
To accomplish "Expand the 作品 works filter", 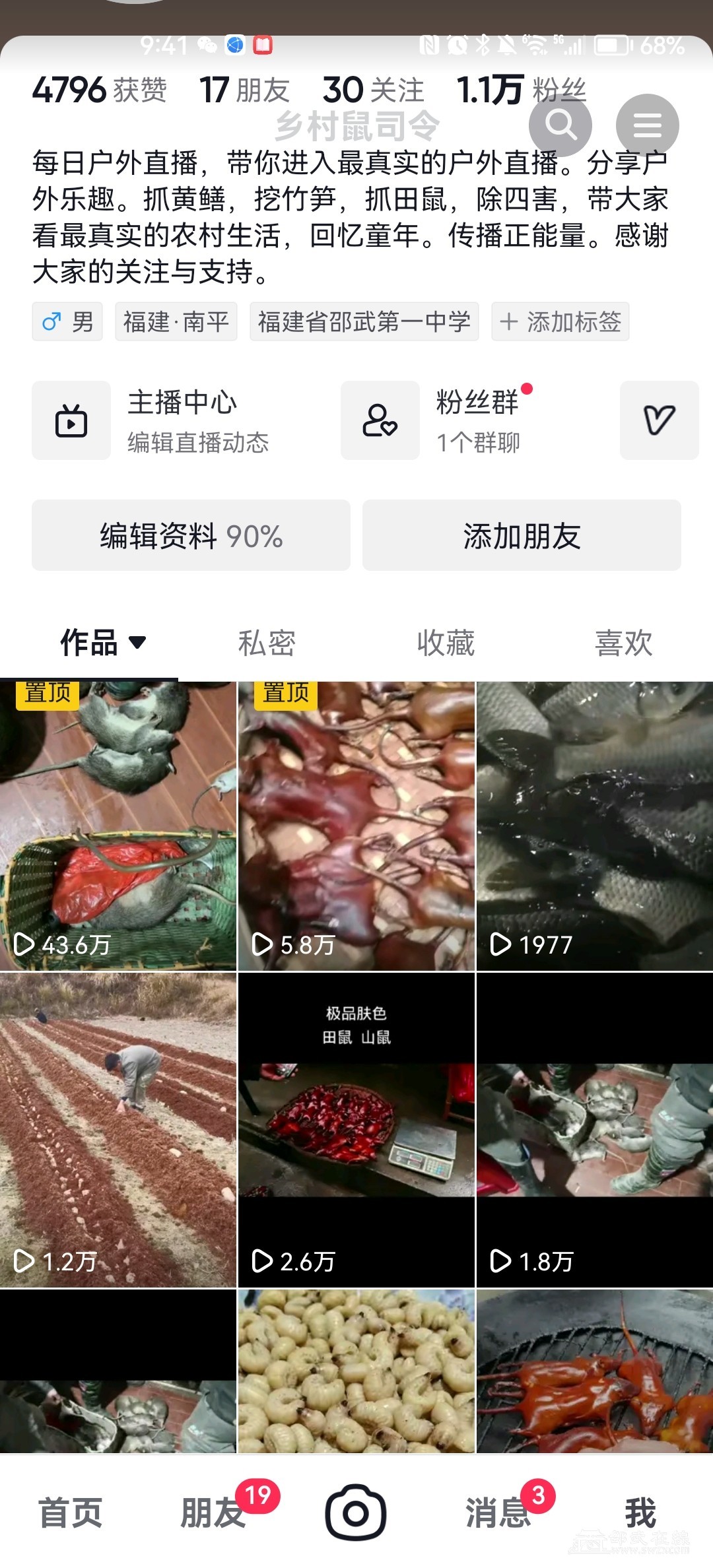I will 102,642.
